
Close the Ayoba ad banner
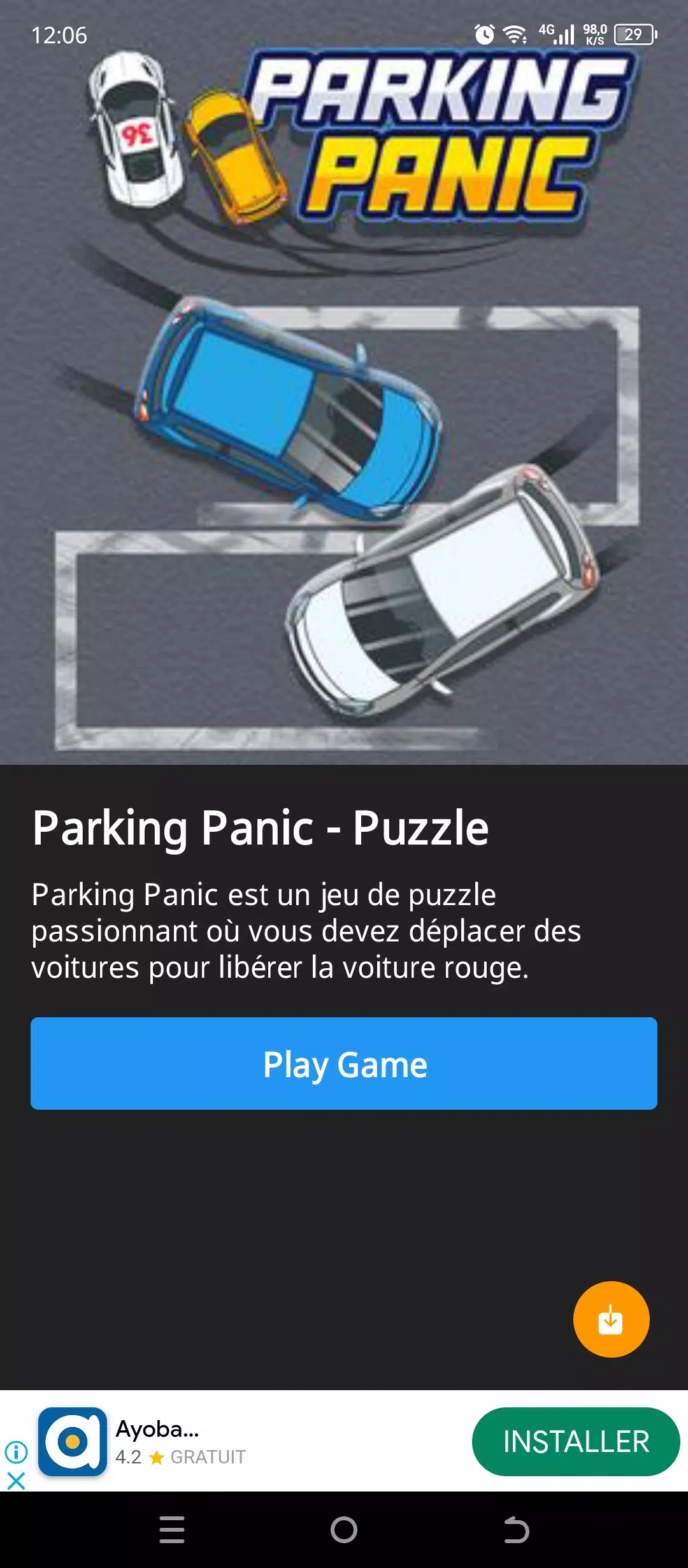[16, 1480]
